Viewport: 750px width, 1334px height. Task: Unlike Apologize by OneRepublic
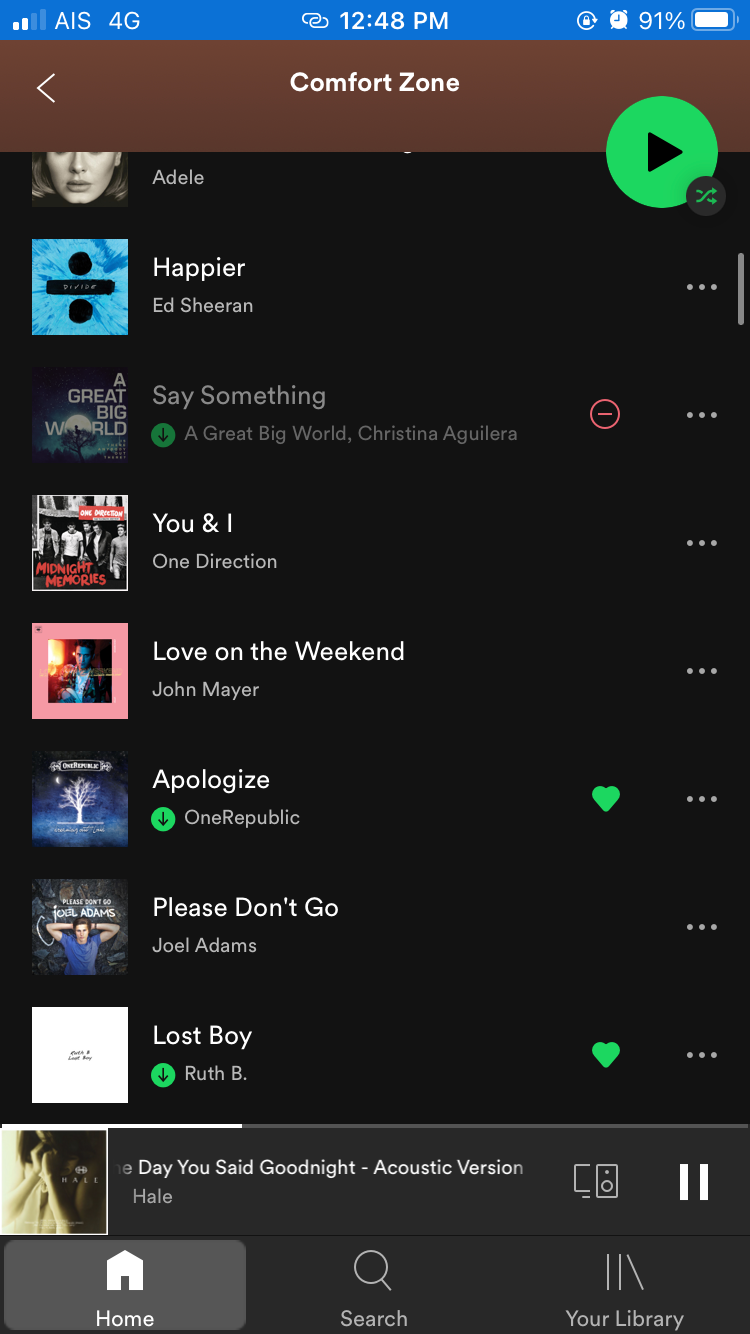606,798
